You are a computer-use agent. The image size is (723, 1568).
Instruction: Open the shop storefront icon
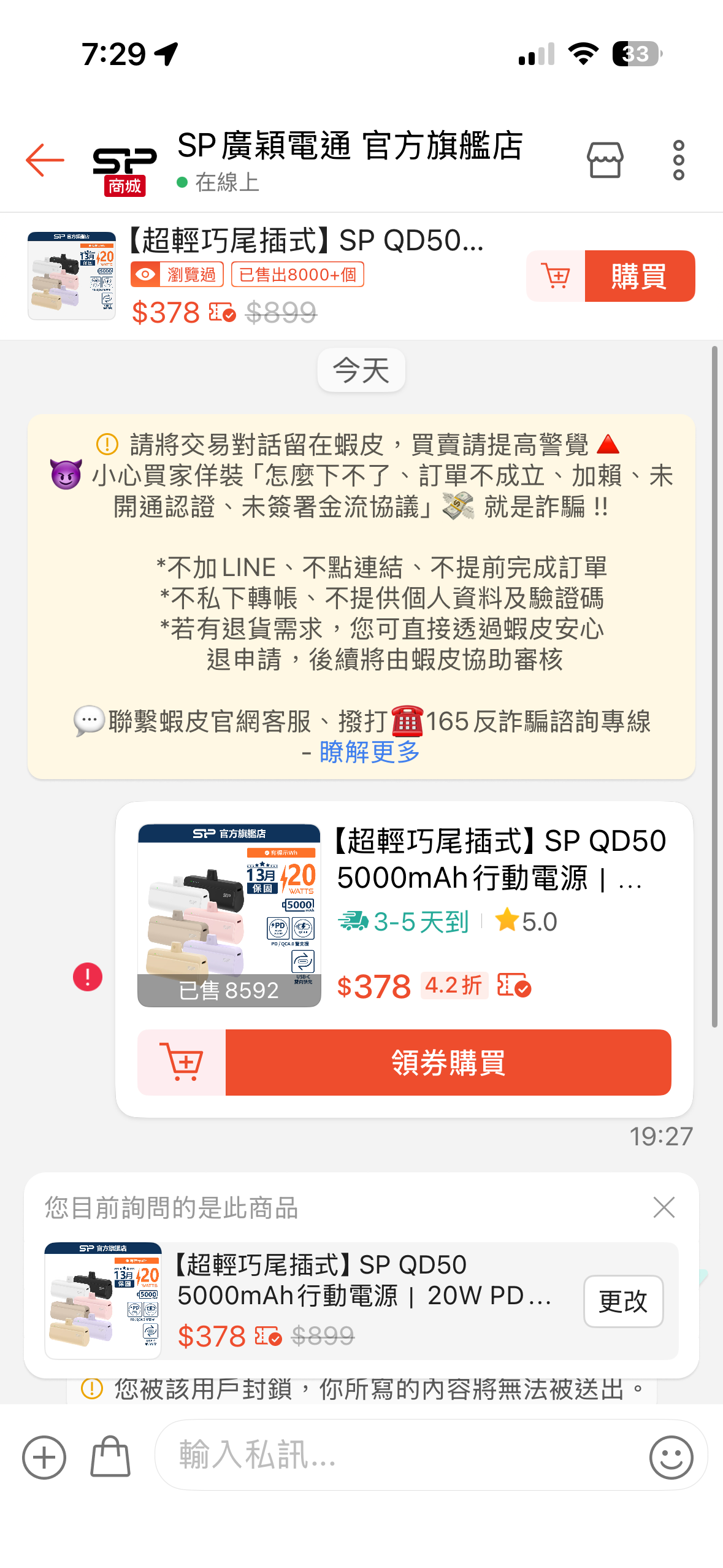(605, 160)
